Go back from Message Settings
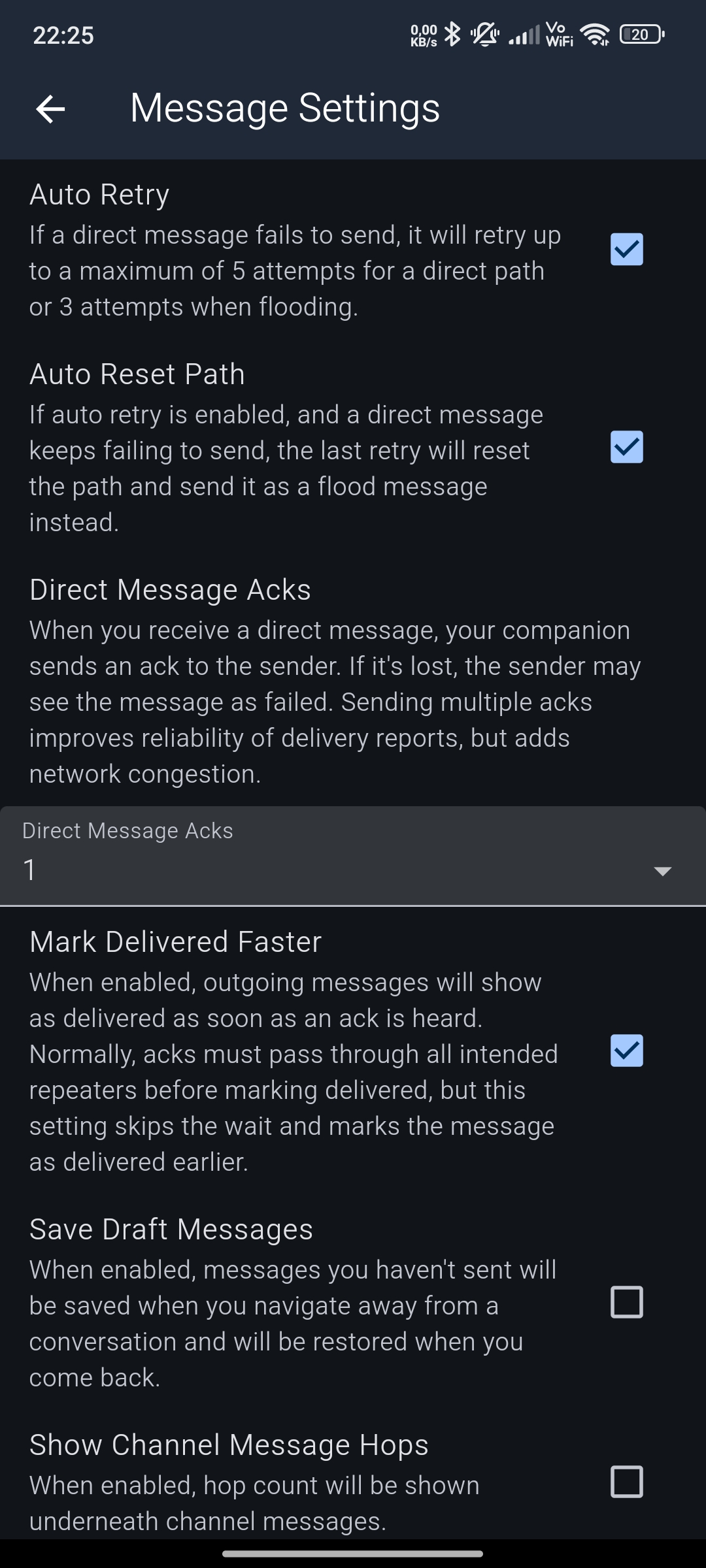Image resolution: width=706 pixels, height=1568 pixels. 50,108
